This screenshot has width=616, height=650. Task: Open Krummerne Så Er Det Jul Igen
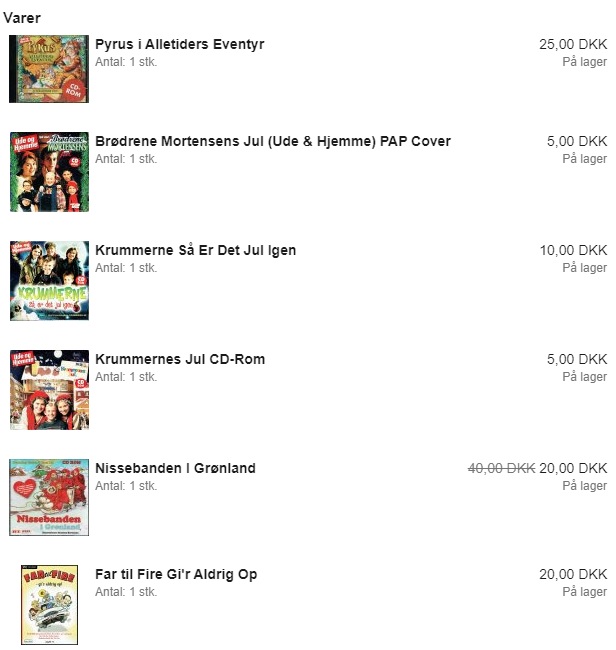(195, 251)
